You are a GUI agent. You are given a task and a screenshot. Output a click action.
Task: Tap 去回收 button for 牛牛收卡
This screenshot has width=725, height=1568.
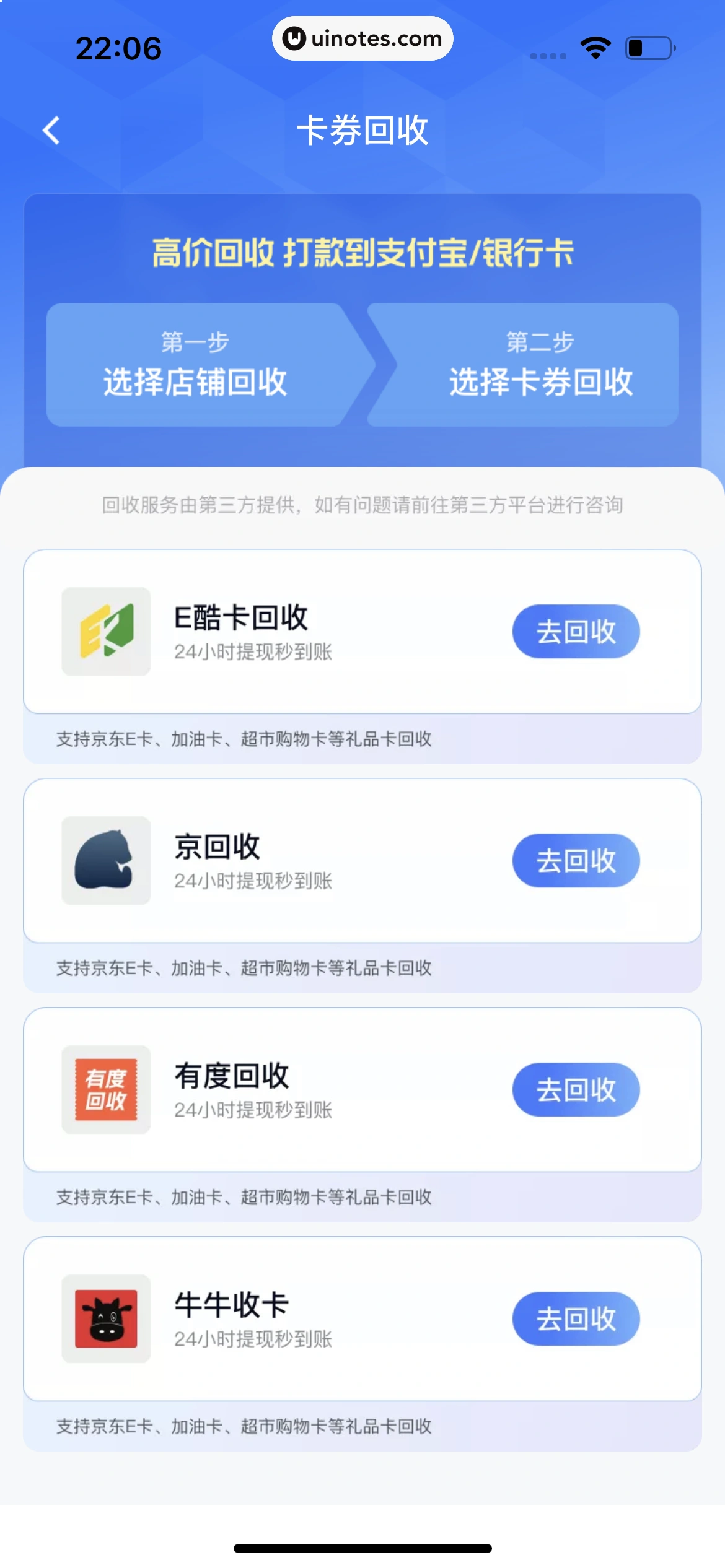576,1319
